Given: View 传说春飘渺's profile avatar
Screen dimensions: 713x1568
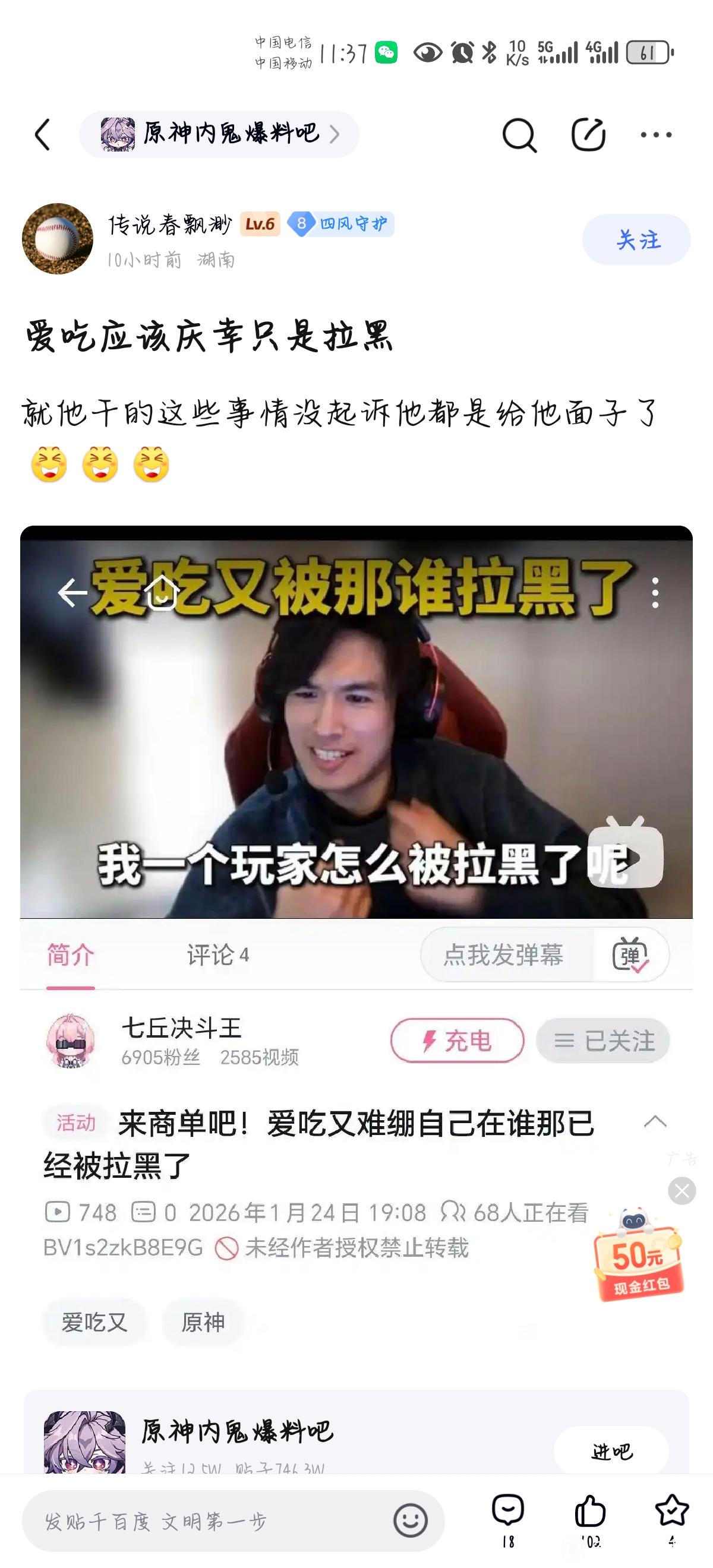Looking at the screenshot, I should coord(58,239).
